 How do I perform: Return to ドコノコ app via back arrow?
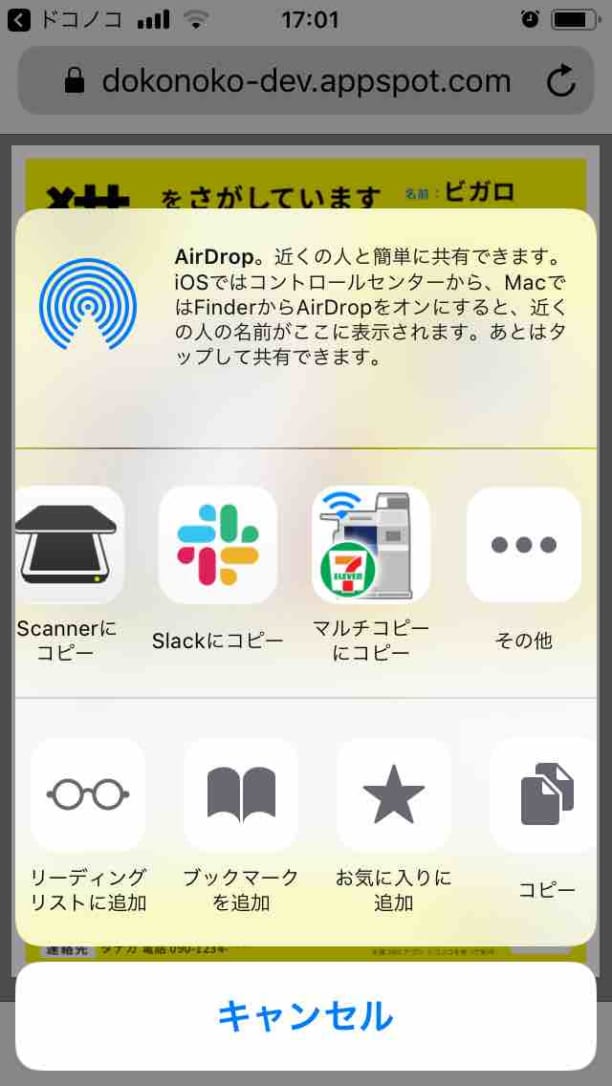tap(18, 19)
